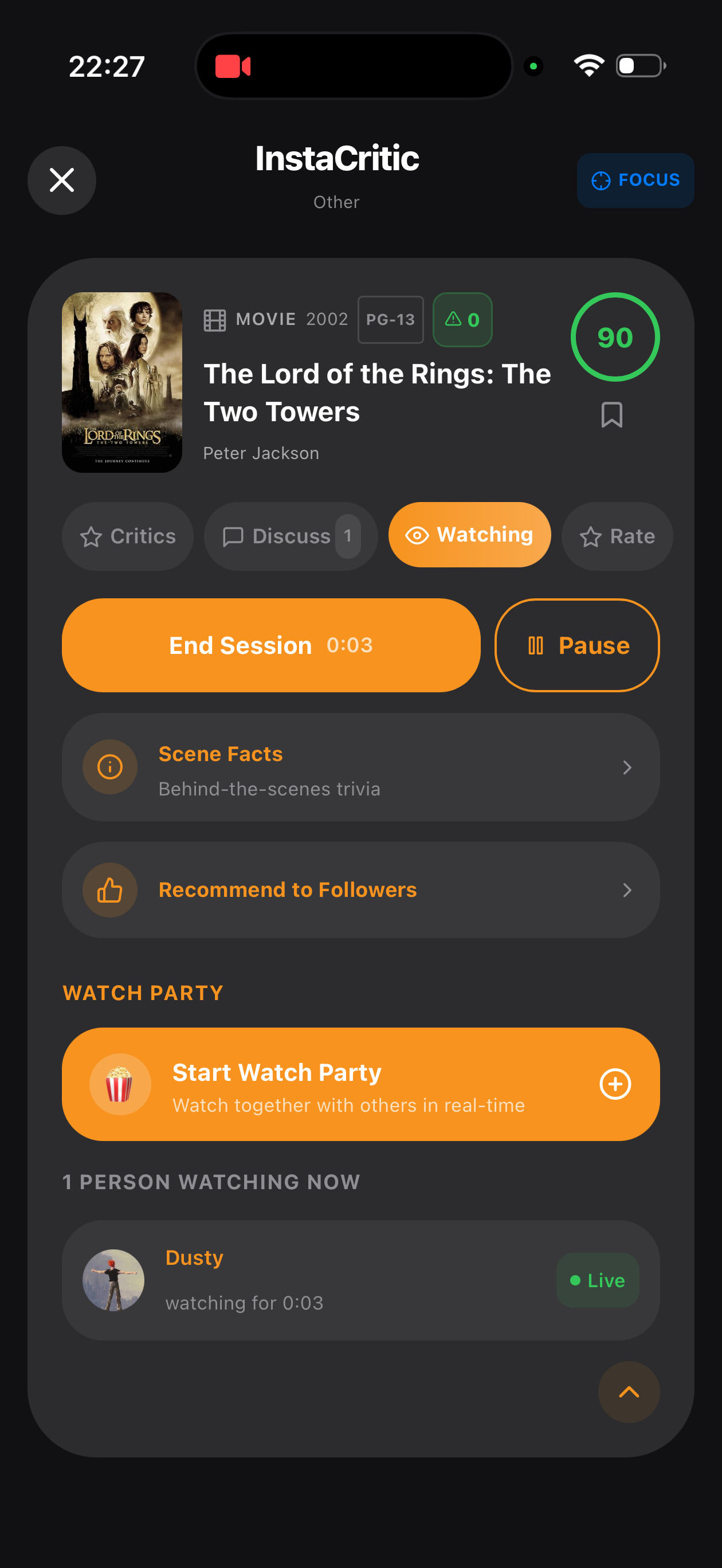The image size is (722, 1568).
Task: Open the Discuss tab with 1 comment
Action: 291,536
